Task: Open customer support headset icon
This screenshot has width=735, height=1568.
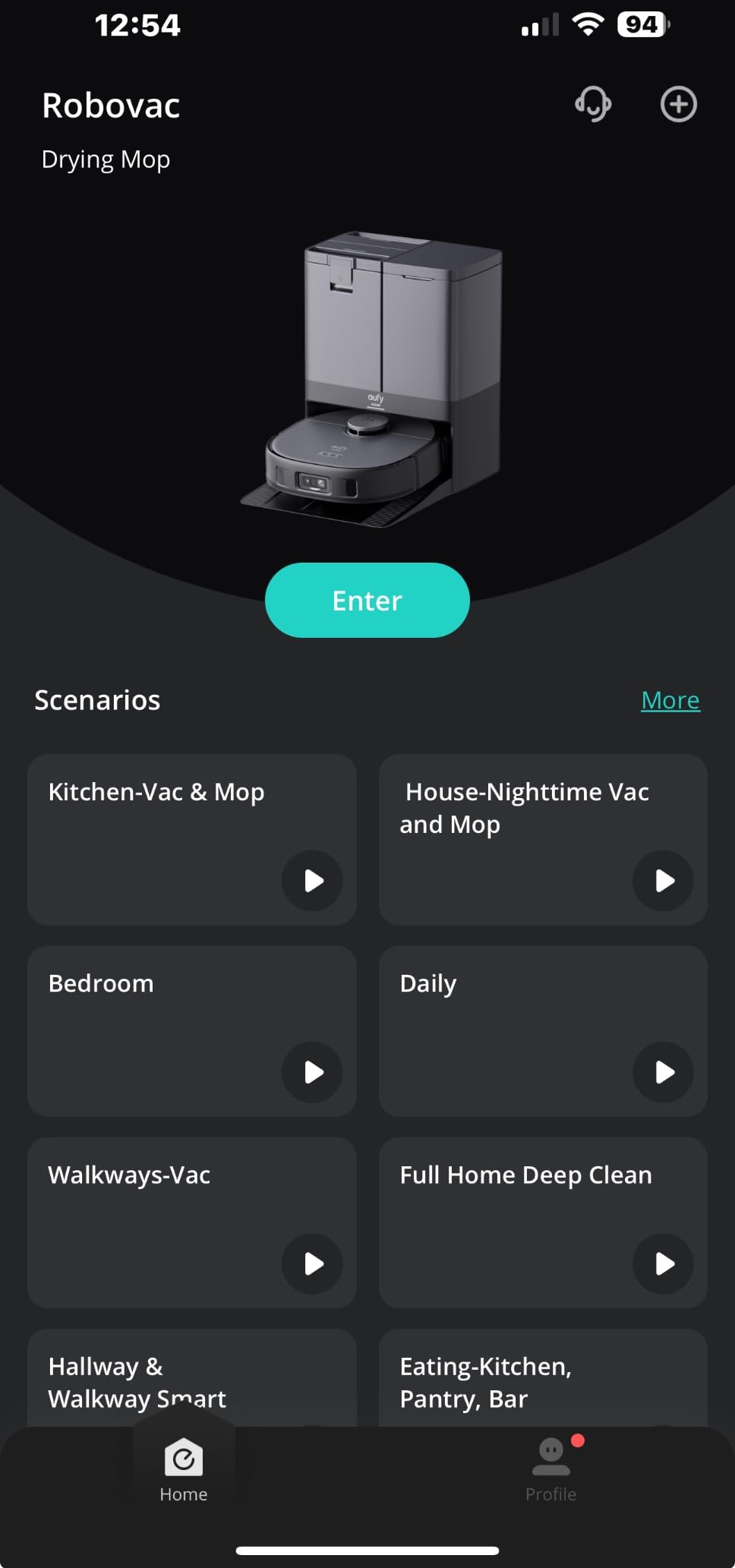Action: coord(593,104)
